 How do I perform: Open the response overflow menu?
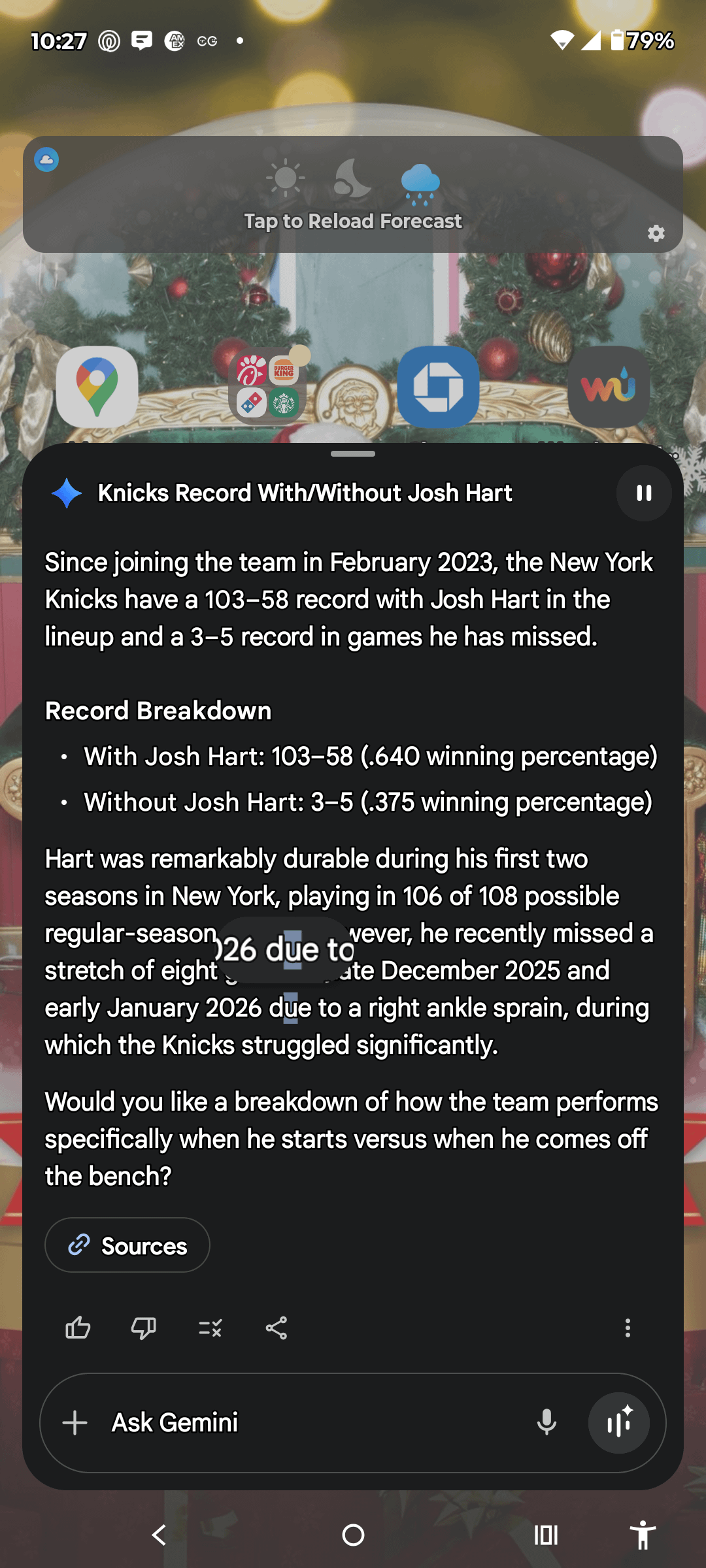tap(628, 1328)
